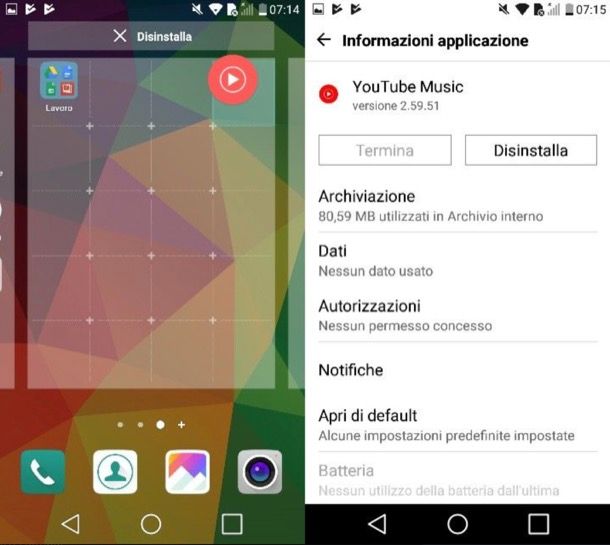Image resolution: width=610 pixels, height=545 pixels.
Task: Open the Contacts app in the dock
Action: (115, 471)
